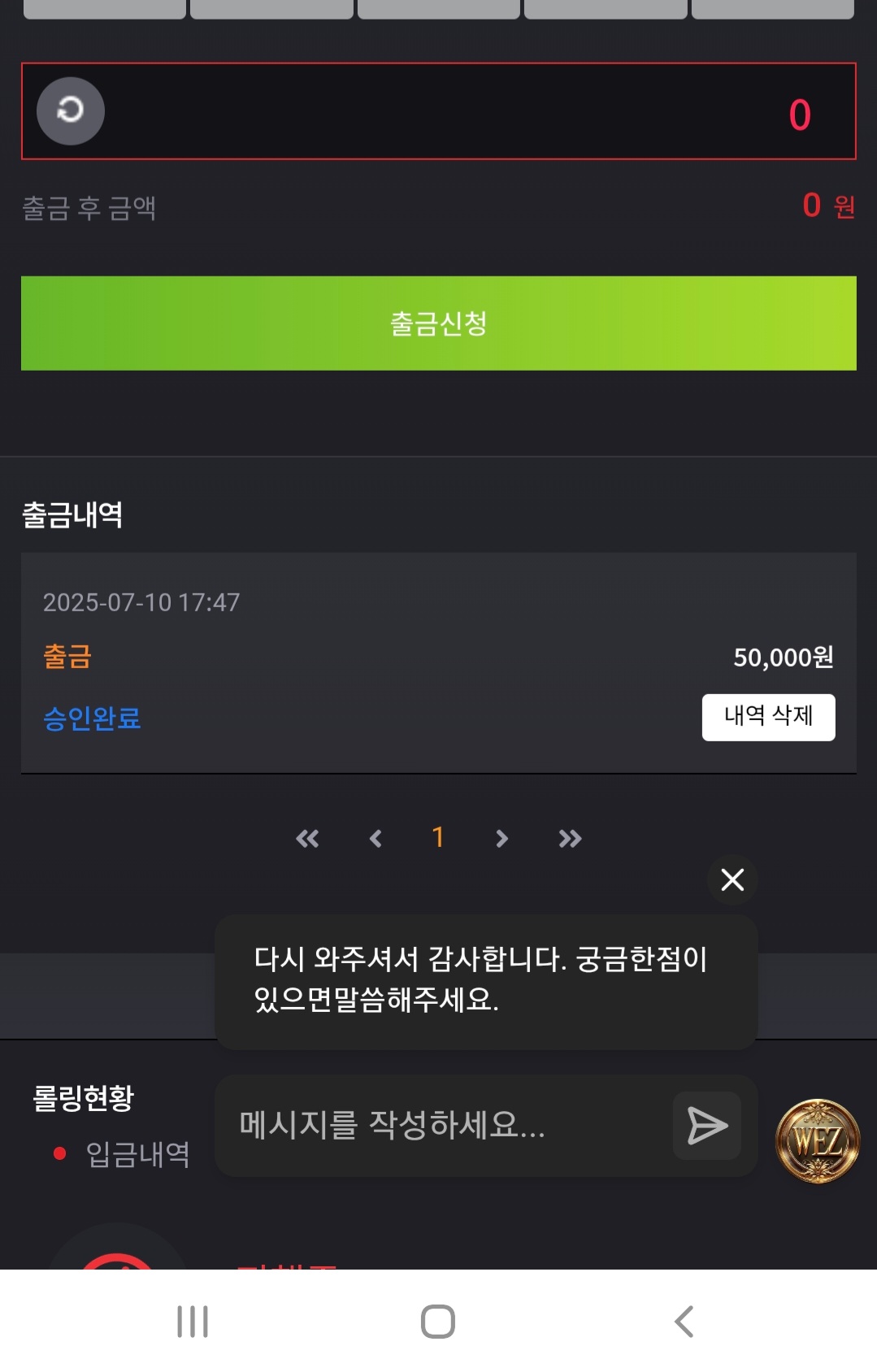The height and width of the screenshot is (1372, 877).
Task: Open the recent apps system button
Action: [x=193, y=1321]
